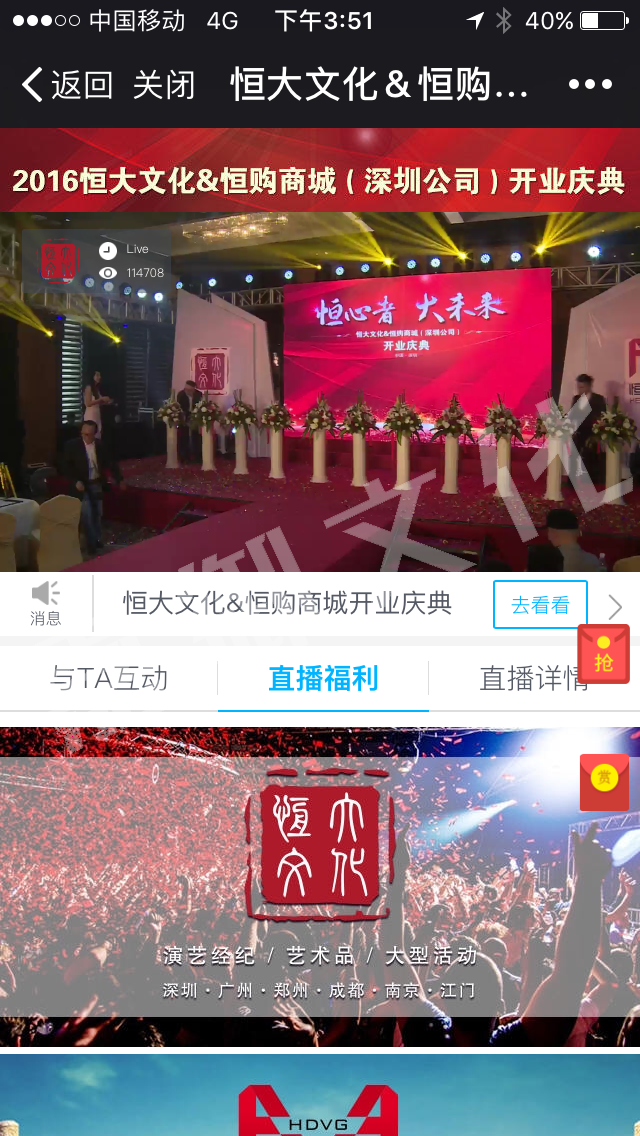
Task: Switch to the 与TA互动 tab
Action: point(109,679)
